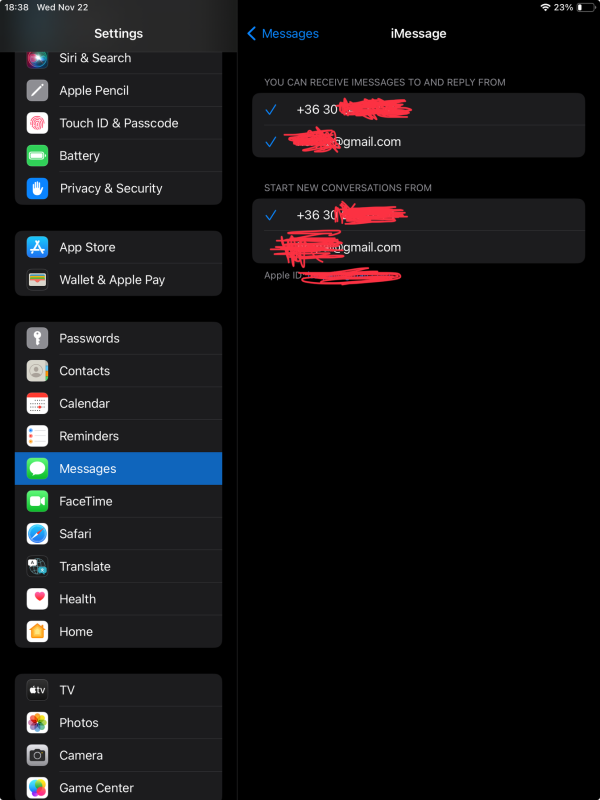Open Home settings

(118, 631)
